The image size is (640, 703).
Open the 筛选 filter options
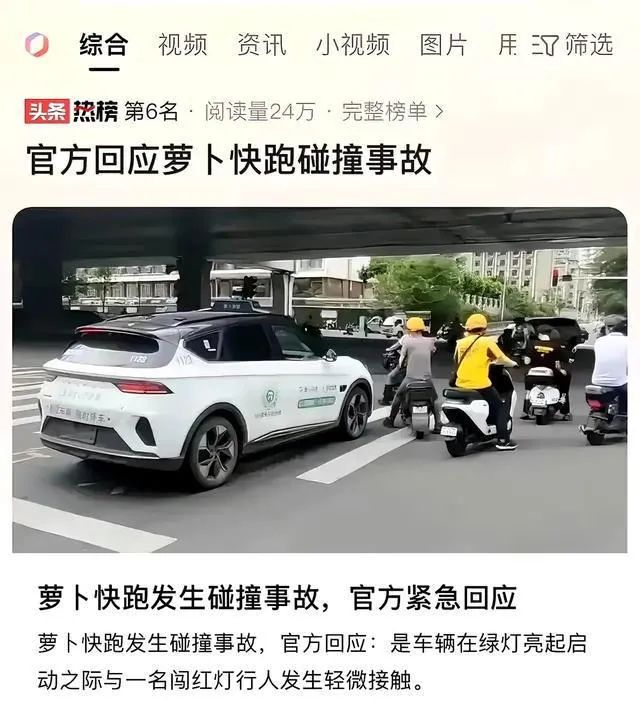(x=572, y=44)
